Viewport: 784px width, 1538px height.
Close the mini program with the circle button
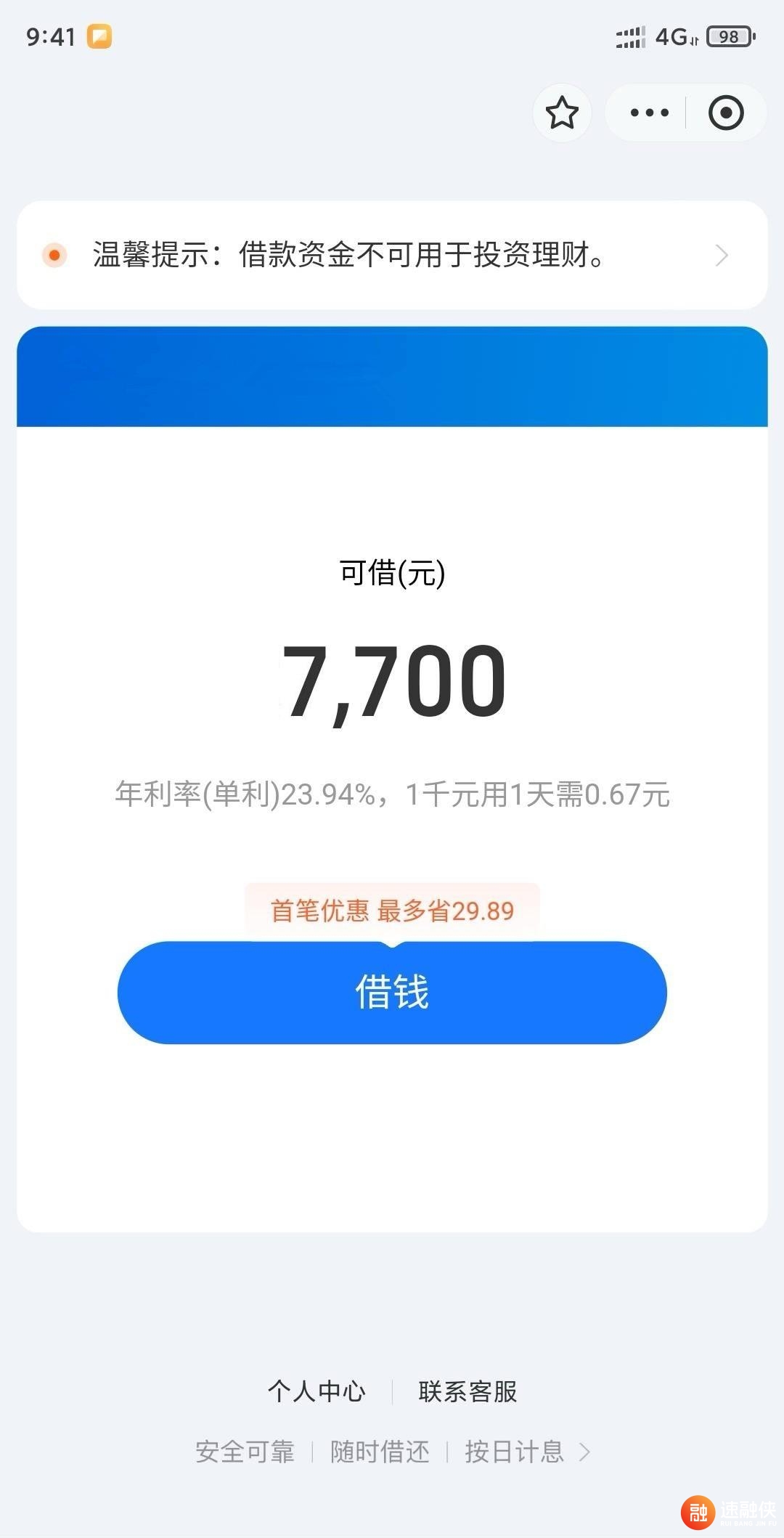click(726, 113)
